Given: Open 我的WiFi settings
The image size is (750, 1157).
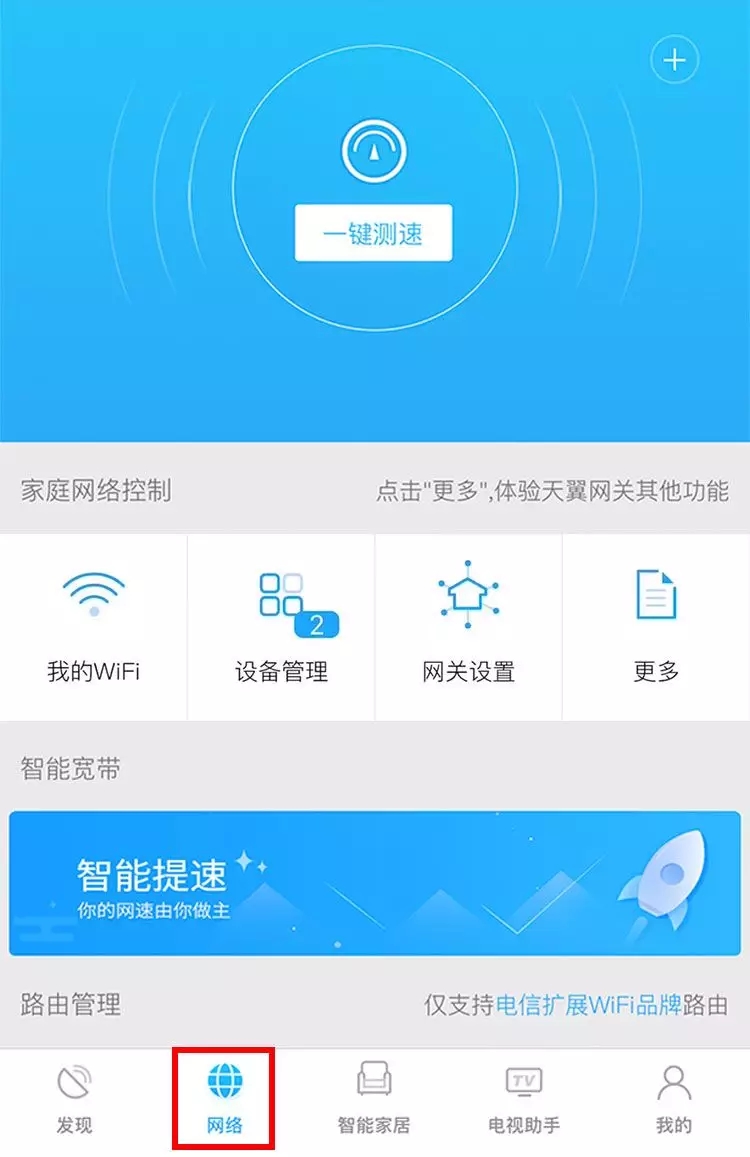Looking at the screenshot, I should pos(93,627).
